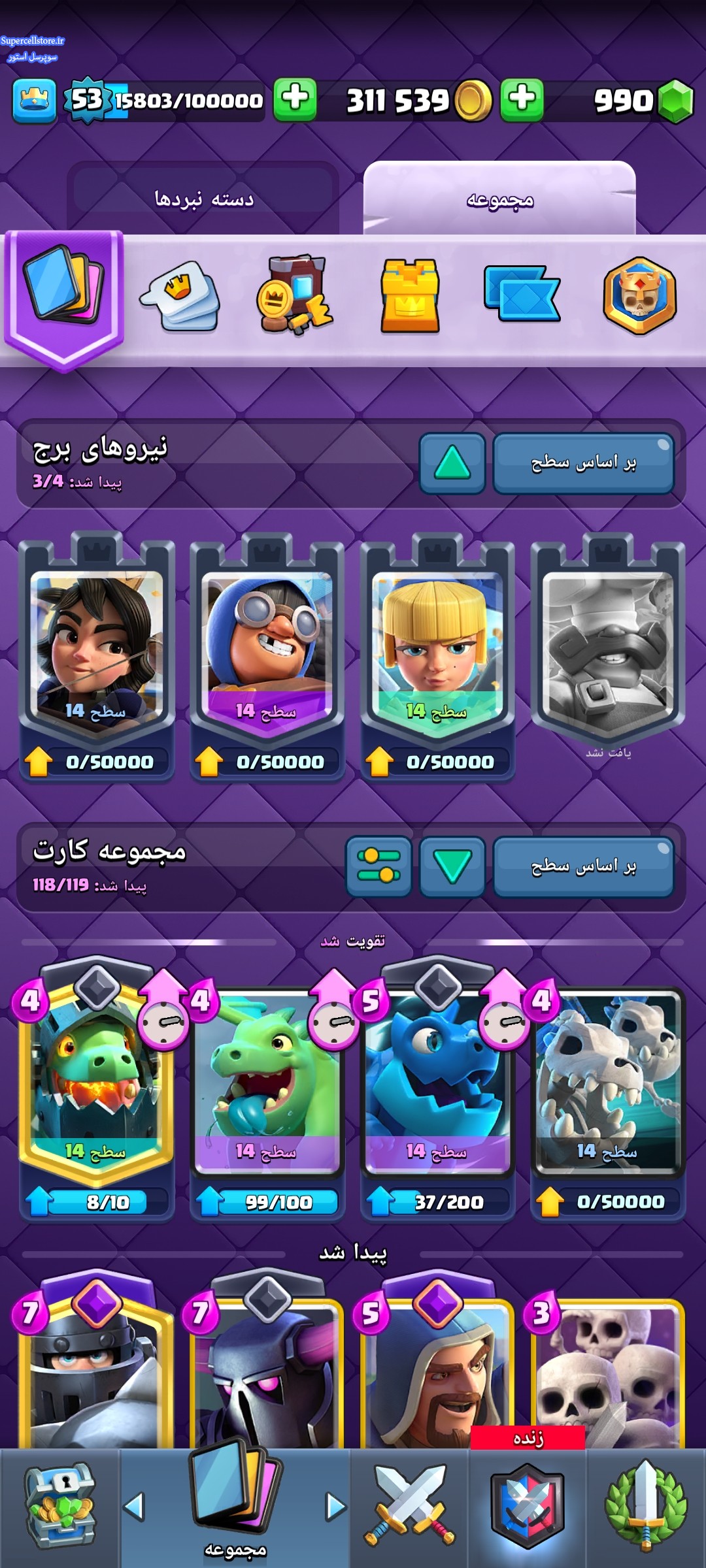
Task: Open the emotes speech bubble category
Action: (180, 296)
